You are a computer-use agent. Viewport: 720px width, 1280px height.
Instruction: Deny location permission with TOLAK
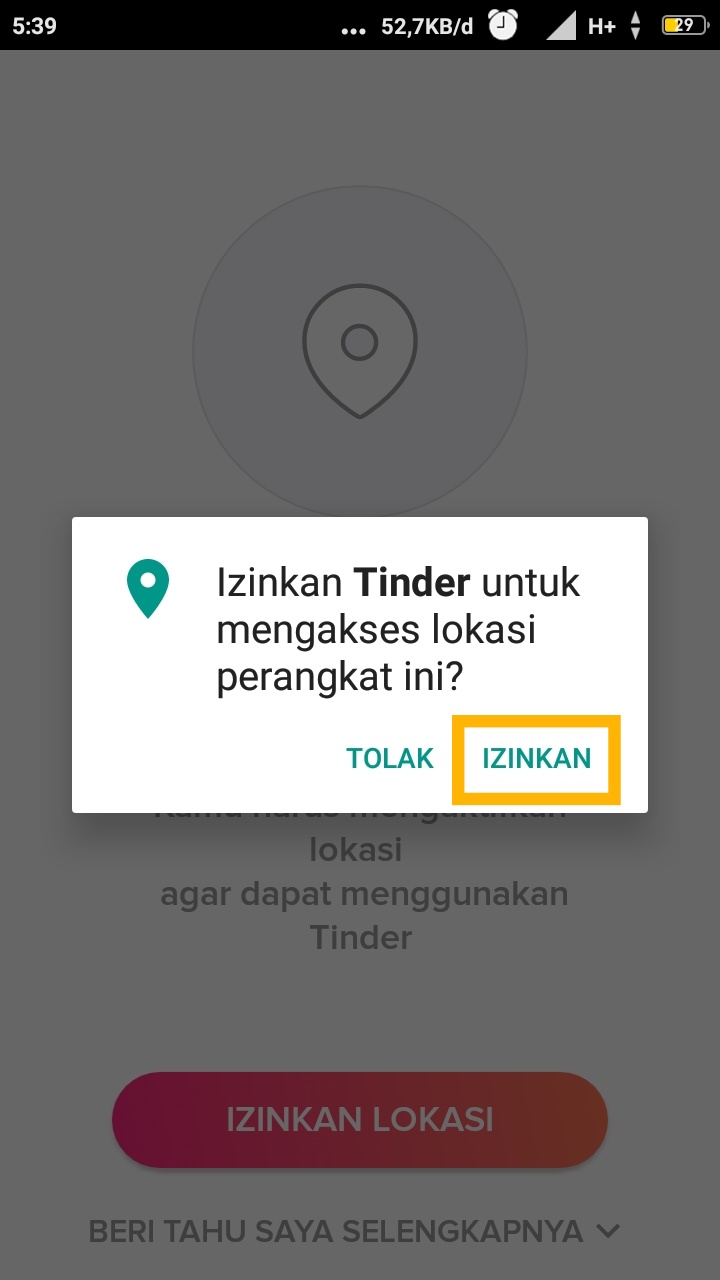coord(390,758)
